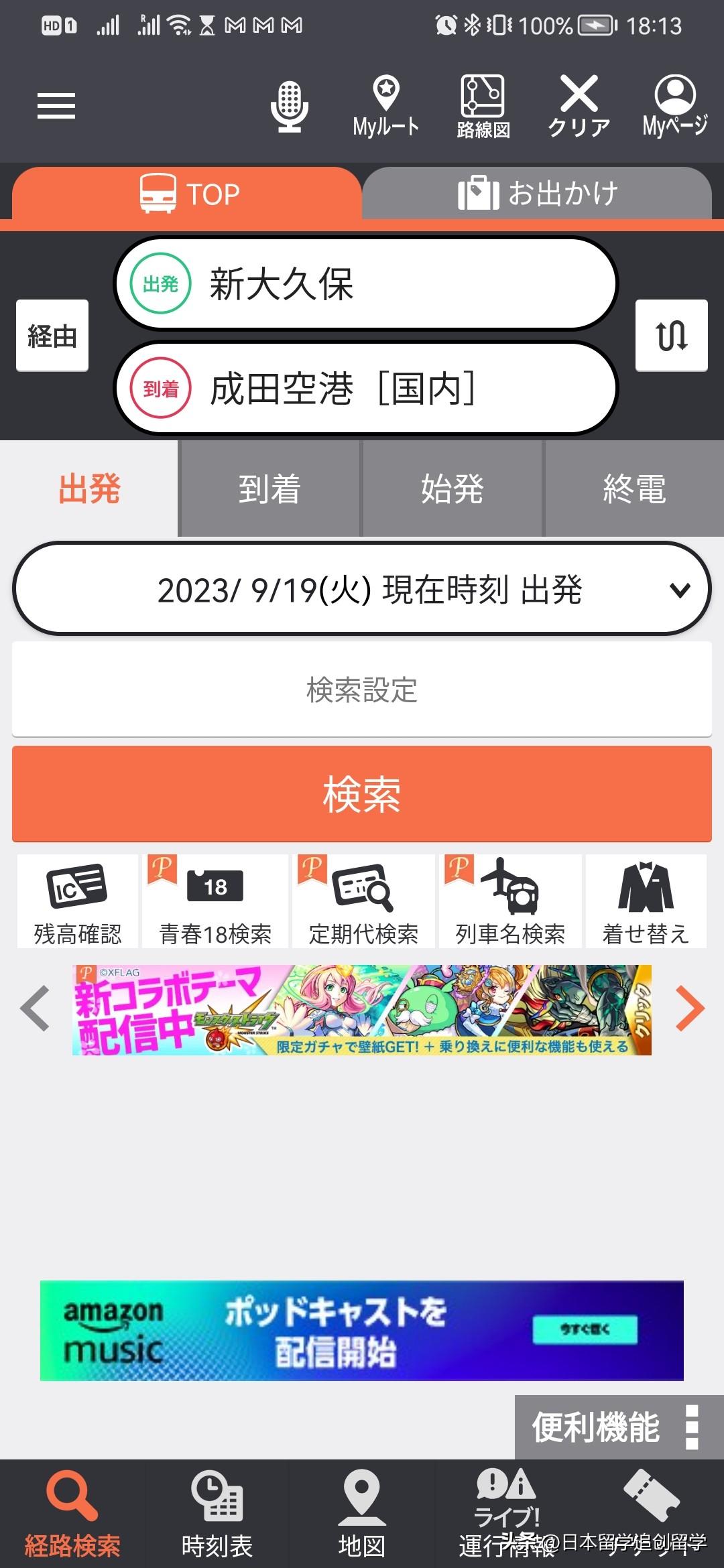Image resolution: width=724 pixels, height=1568 pixels.
Task: Swap departure and arrival stations
Action: coord(671,335)
